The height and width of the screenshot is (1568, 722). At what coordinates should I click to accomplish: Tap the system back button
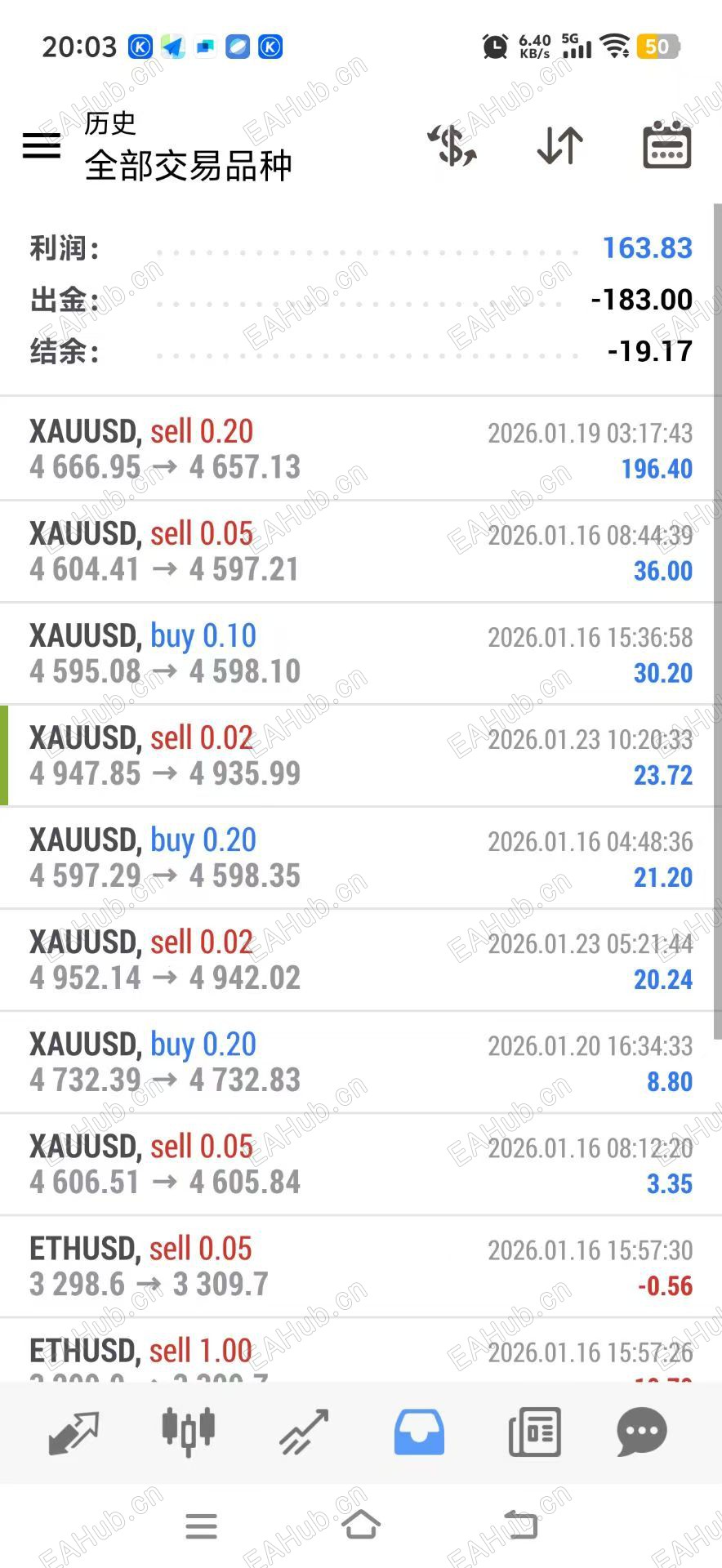(x=520, y=1524)
